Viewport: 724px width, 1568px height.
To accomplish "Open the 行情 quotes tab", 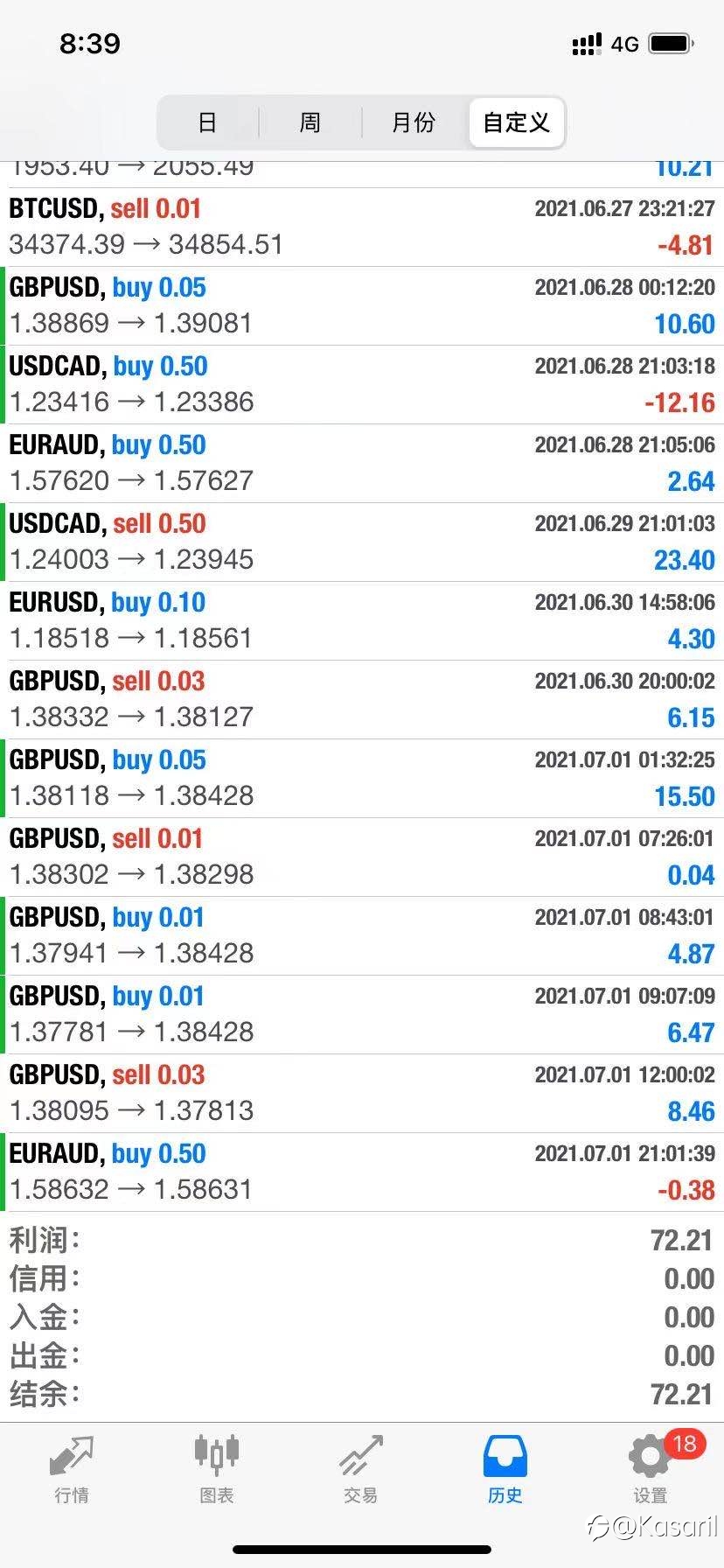I will coord(72,1470).
